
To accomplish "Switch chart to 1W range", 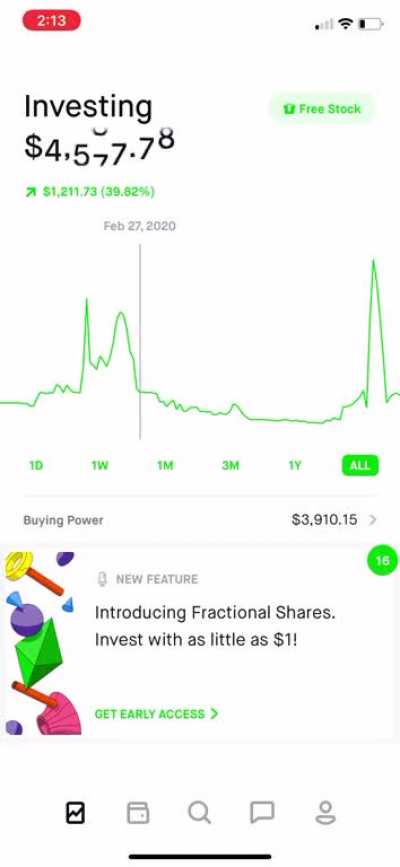I will 100,466.
